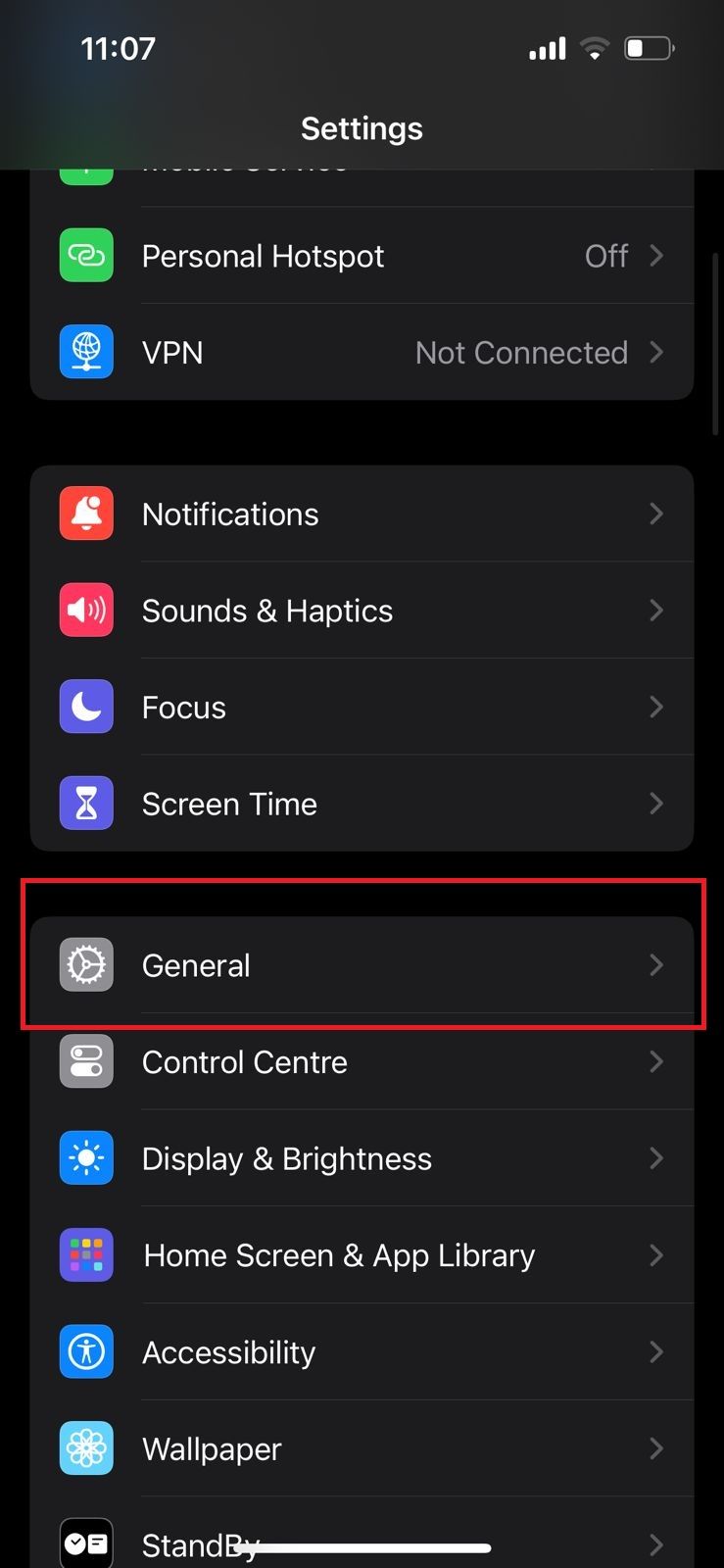Image resolution: width=724 pixels, height=1568 pixels.
Task: Open General settings
Action: coord(362,965)
